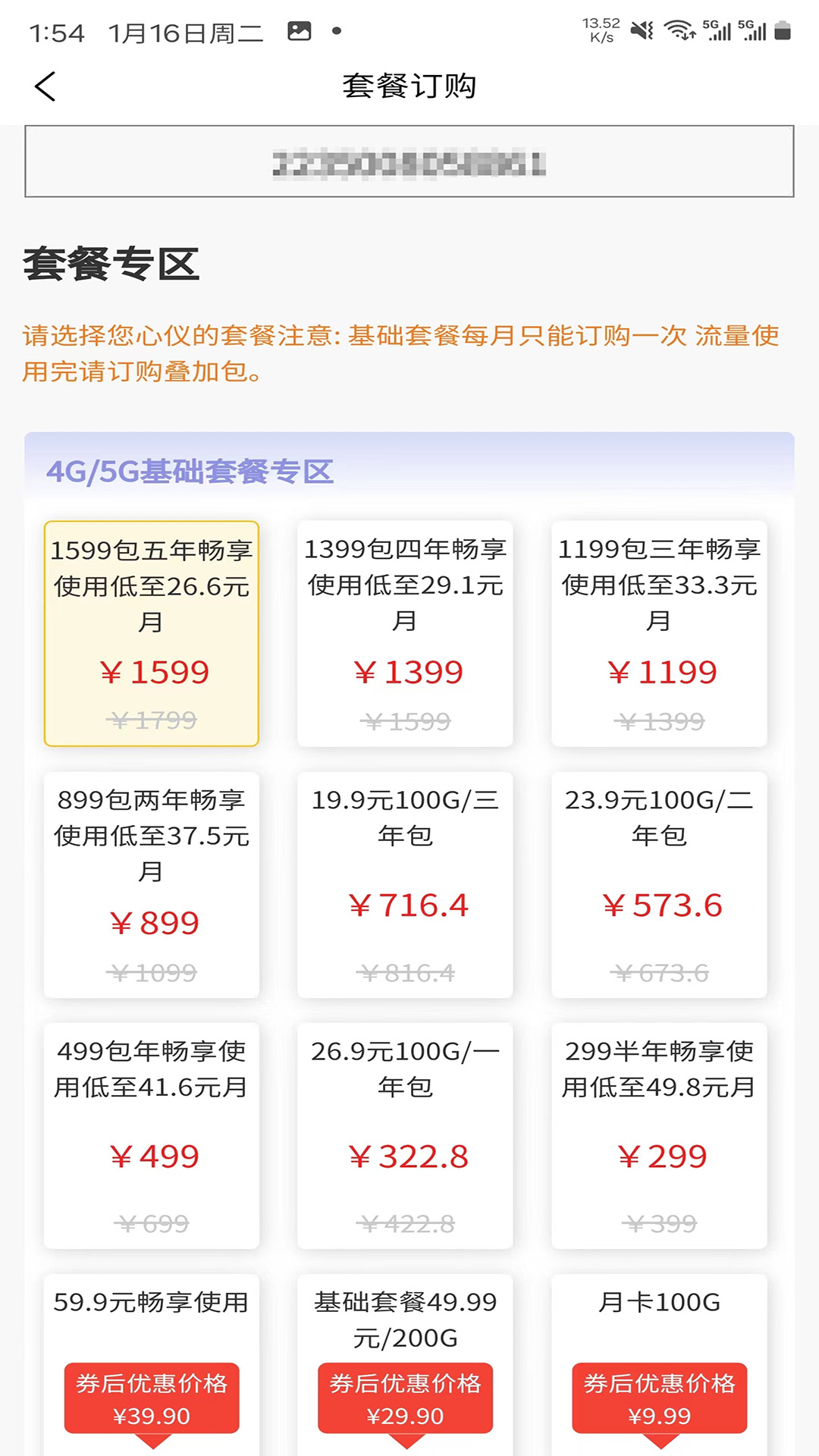This screenshot has width=819, height=1456.
Task: Select the 1599包五年畅享 plan
Action: click(152, 634)
